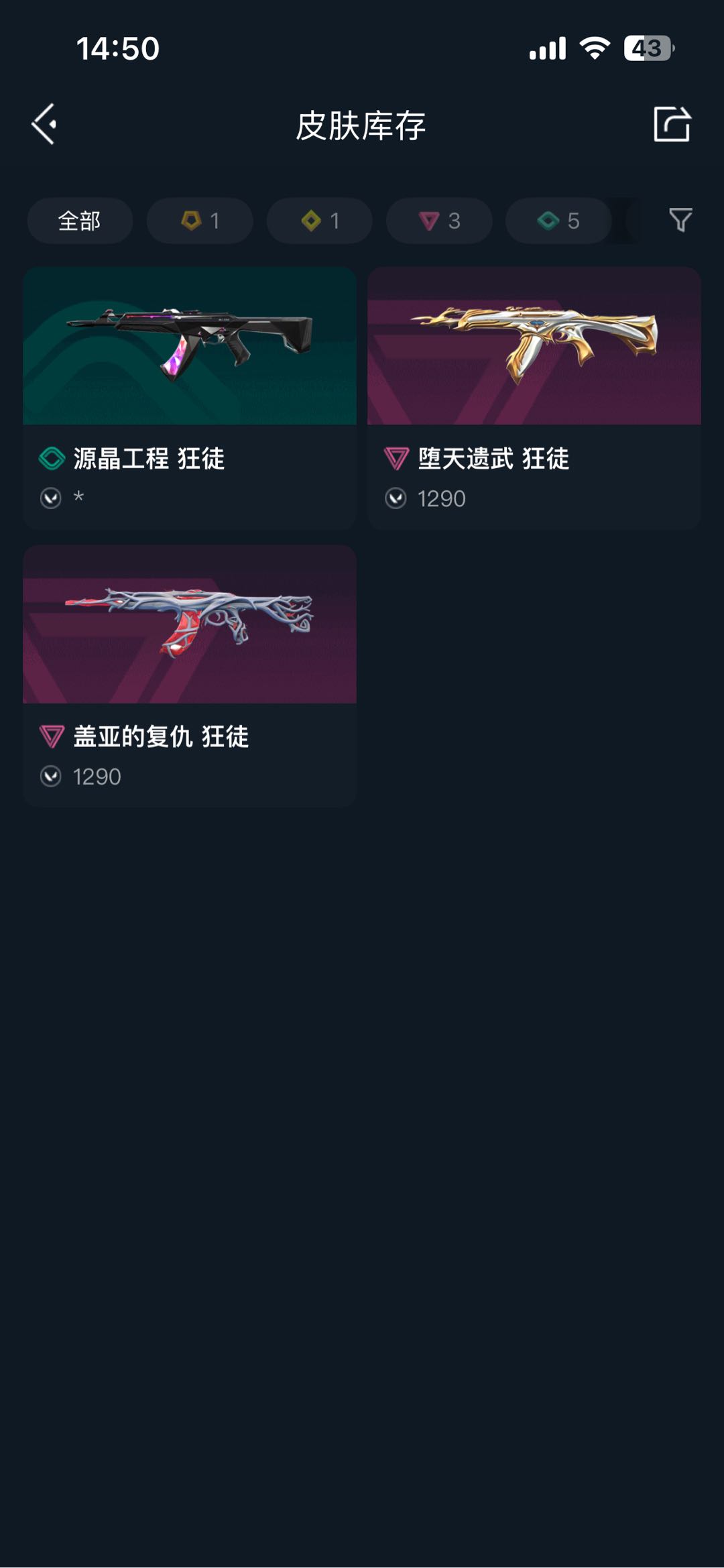Open the 盖亚的复仇 狂徒 skin card
724x1568 pixels.
point(190,675)
